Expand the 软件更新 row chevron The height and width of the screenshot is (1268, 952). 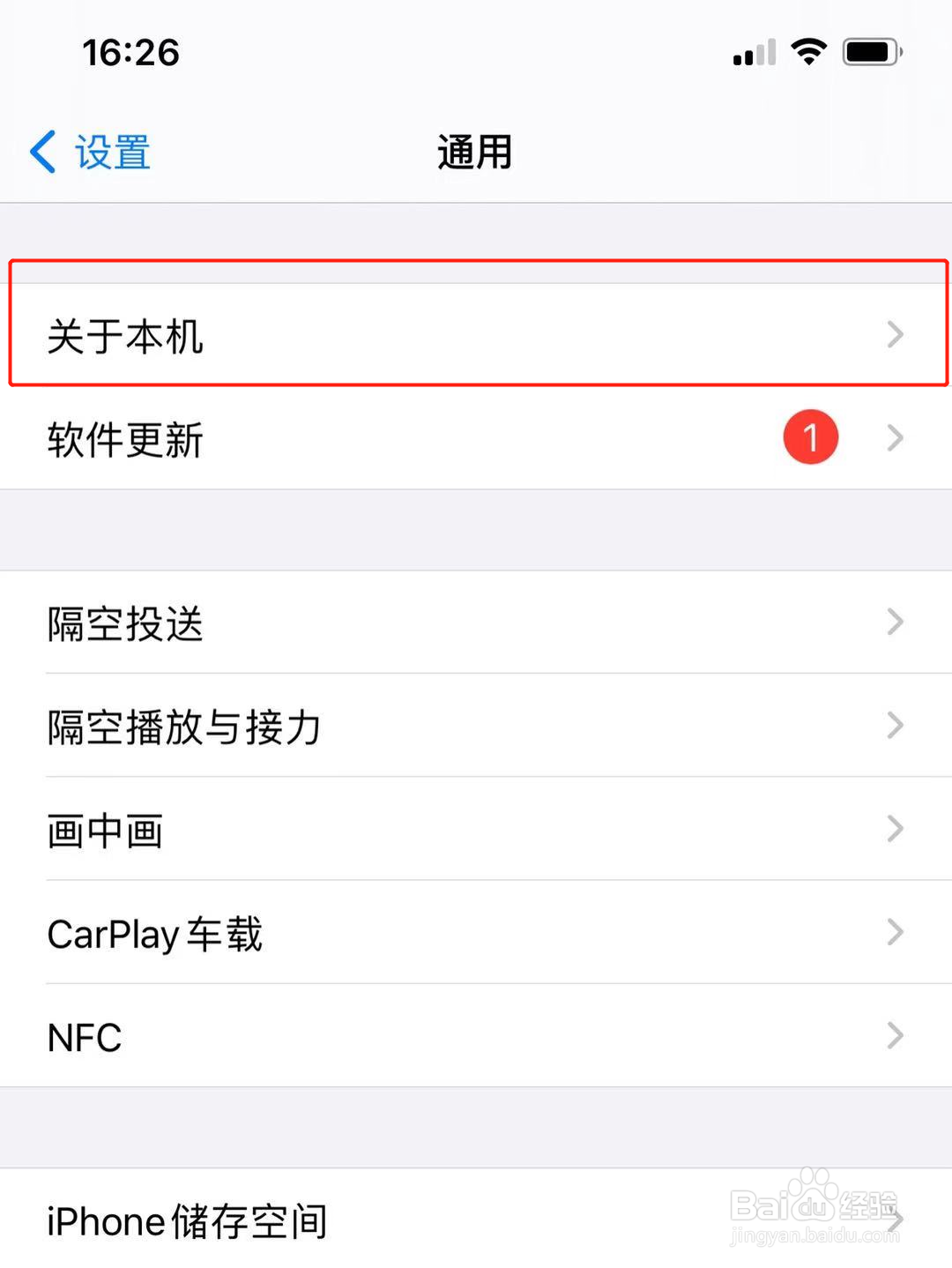[896, 437]
